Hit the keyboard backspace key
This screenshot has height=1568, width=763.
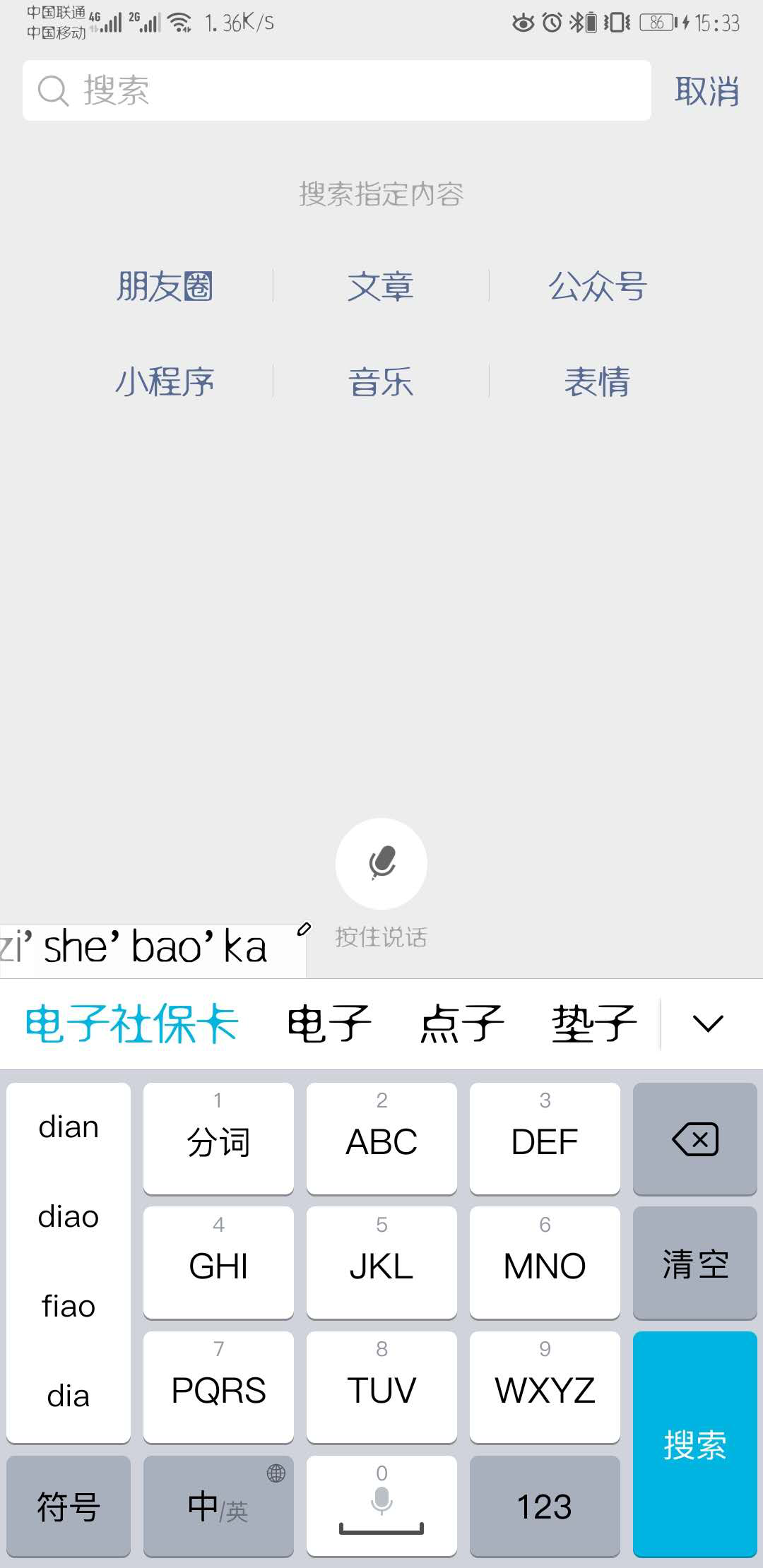click(695, 1139)
